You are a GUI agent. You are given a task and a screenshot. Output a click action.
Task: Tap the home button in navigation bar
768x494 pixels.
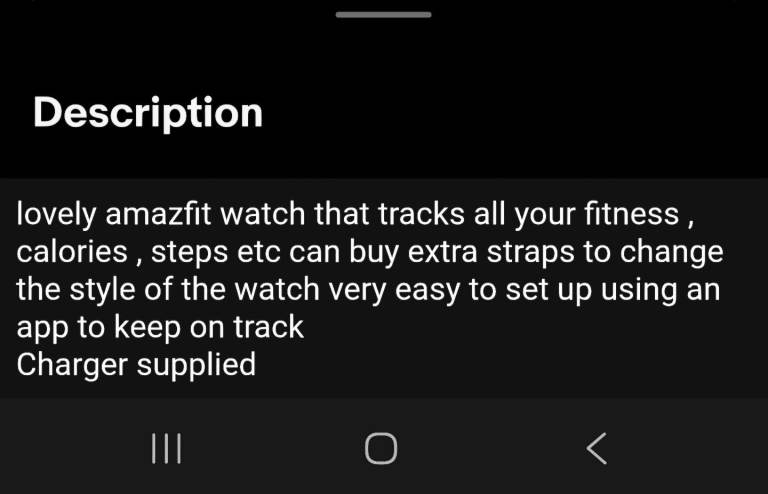tap(381, 449)
